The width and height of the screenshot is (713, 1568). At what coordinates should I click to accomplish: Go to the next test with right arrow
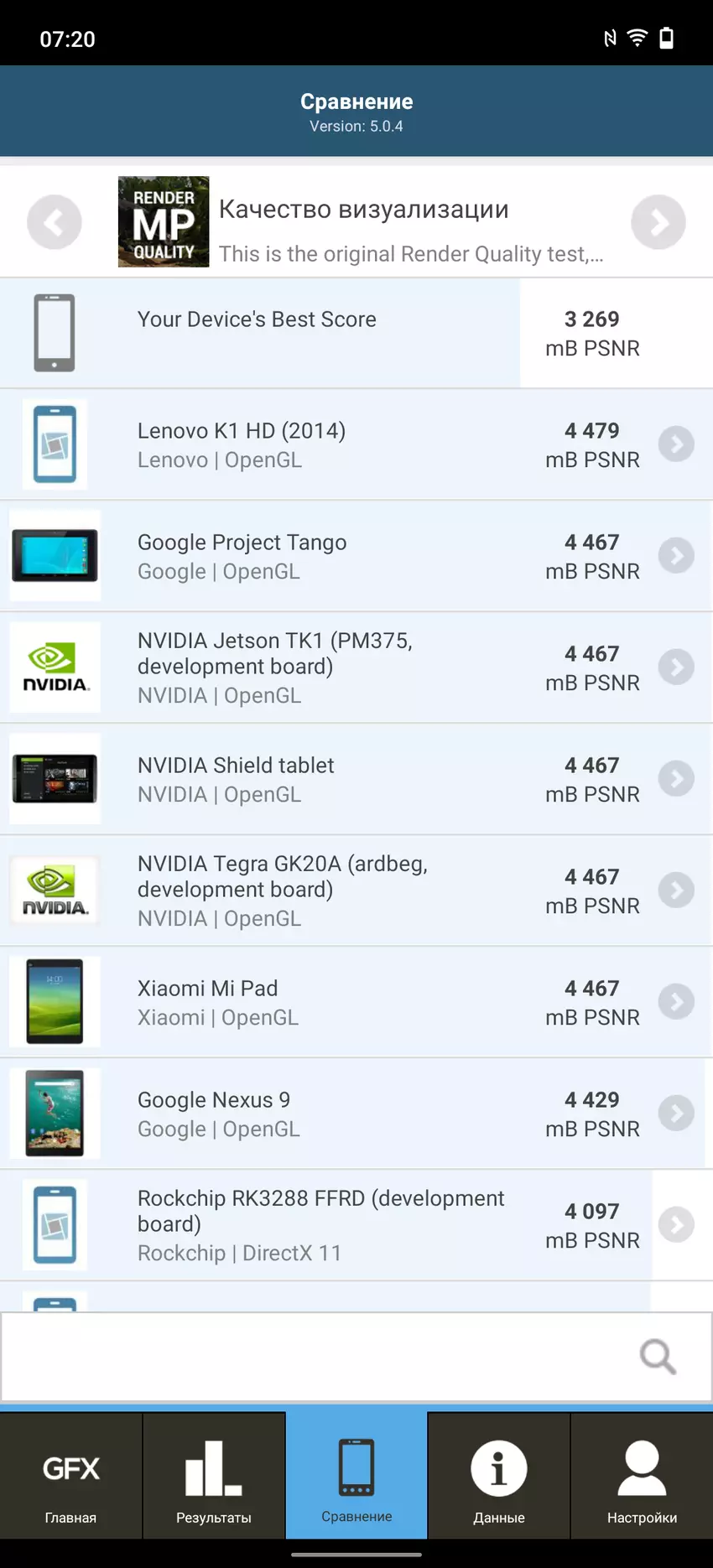pos(658,222)
